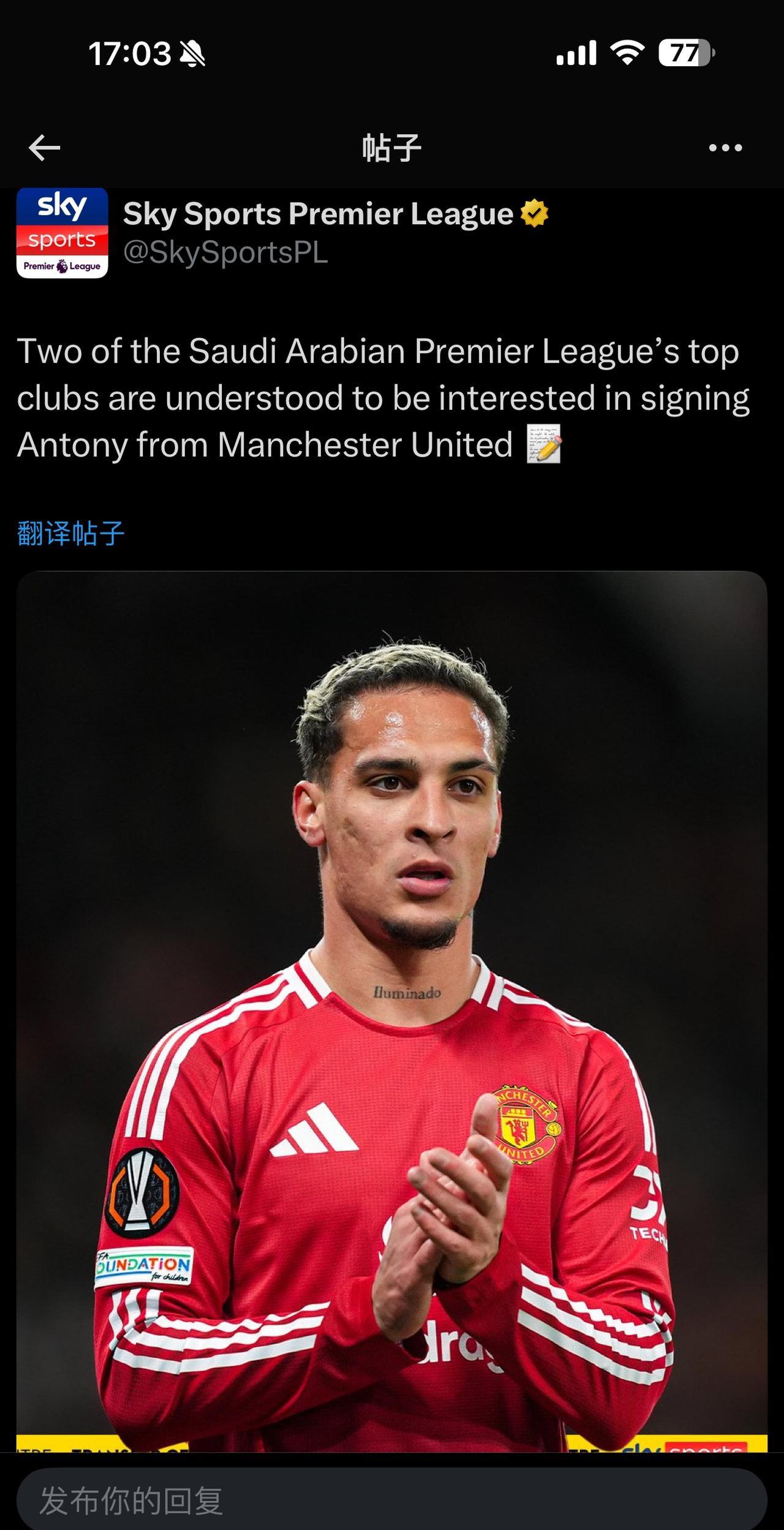Tap the reply field 发布你的回复
Image resolution: width=784 pixels, height=1530 pixels.
click(392, 1501)
